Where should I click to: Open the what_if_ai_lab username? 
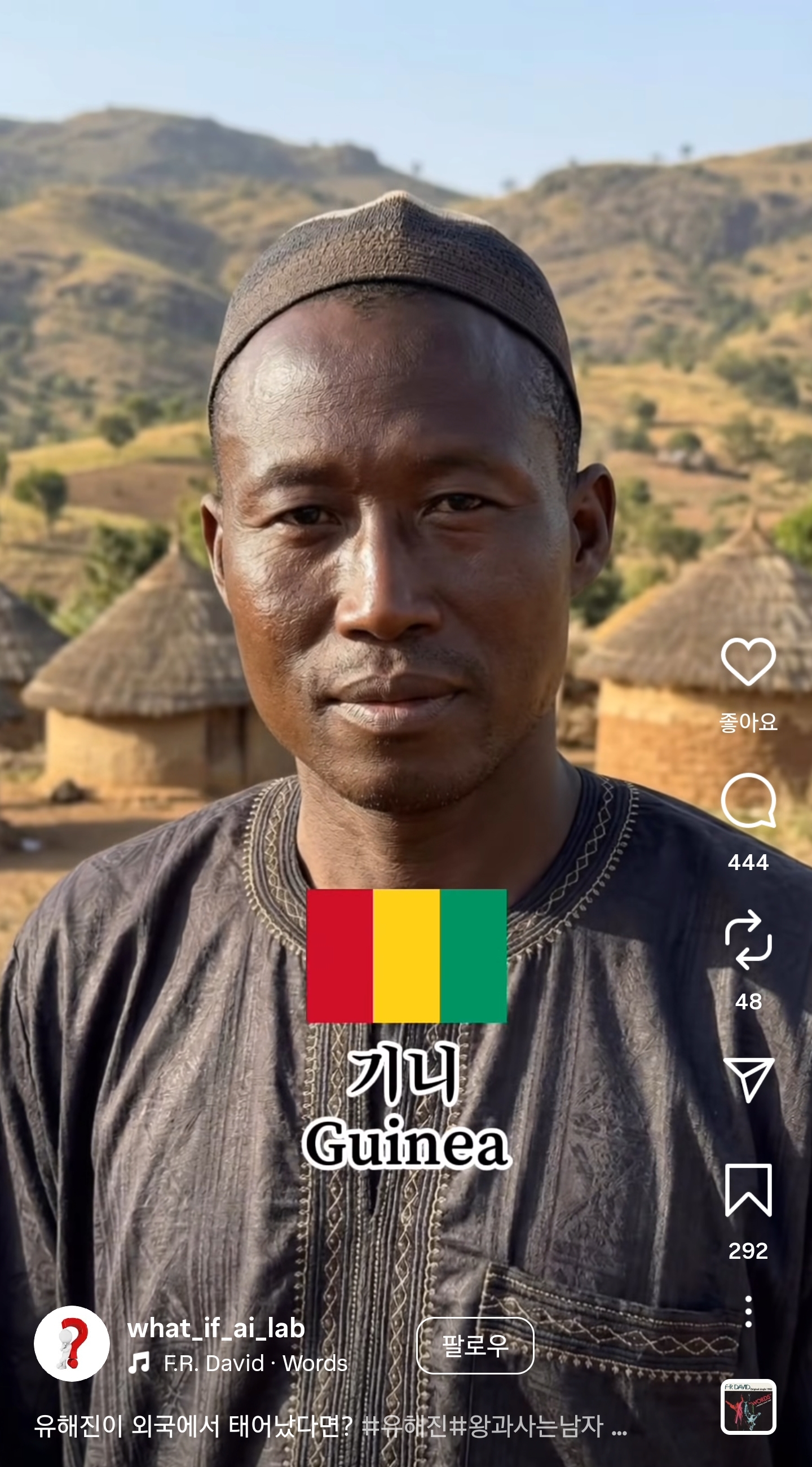[215, 1329]
